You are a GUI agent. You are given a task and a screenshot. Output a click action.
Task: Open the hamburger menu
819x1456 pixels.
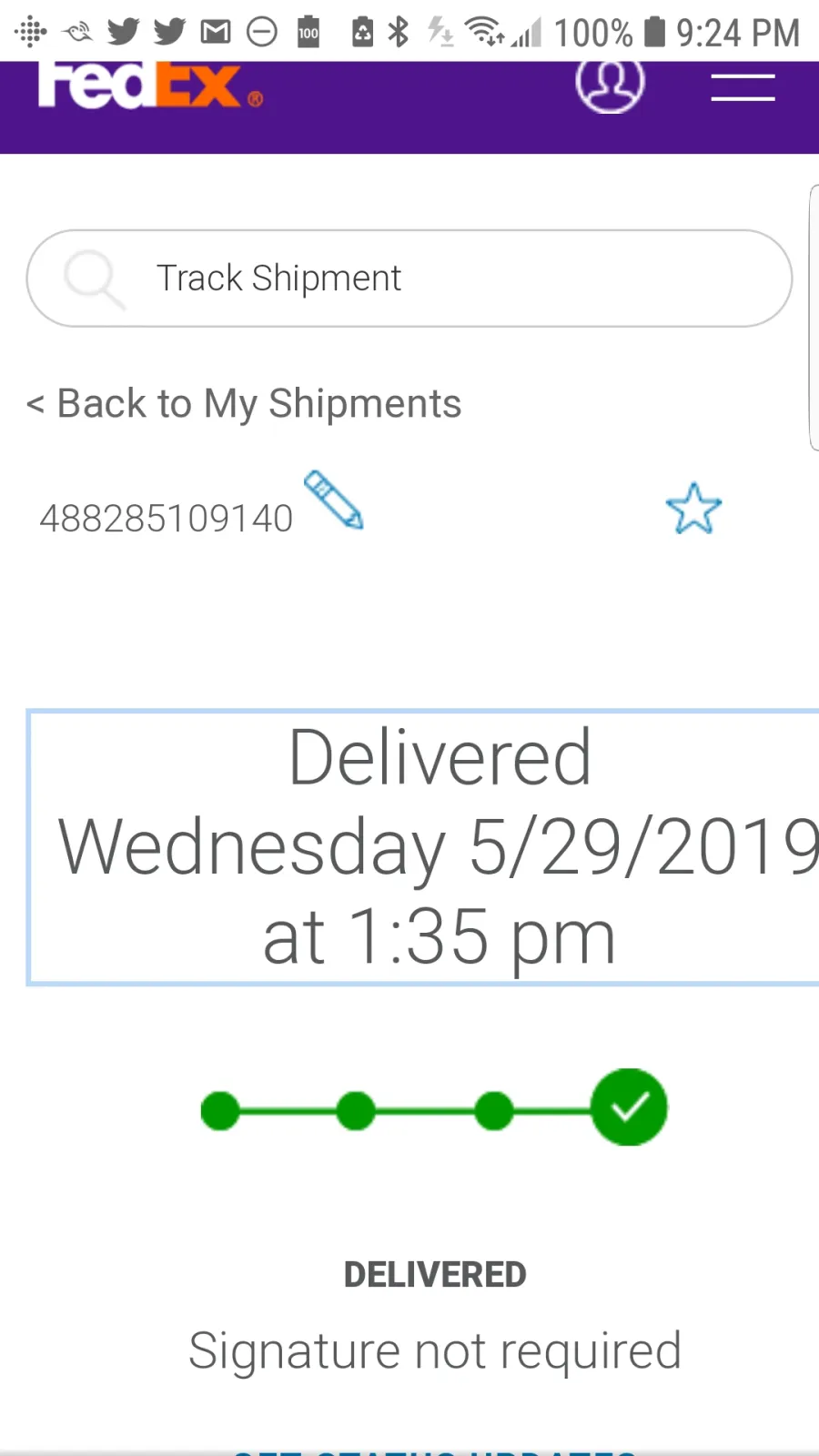(x=743, y=88)
